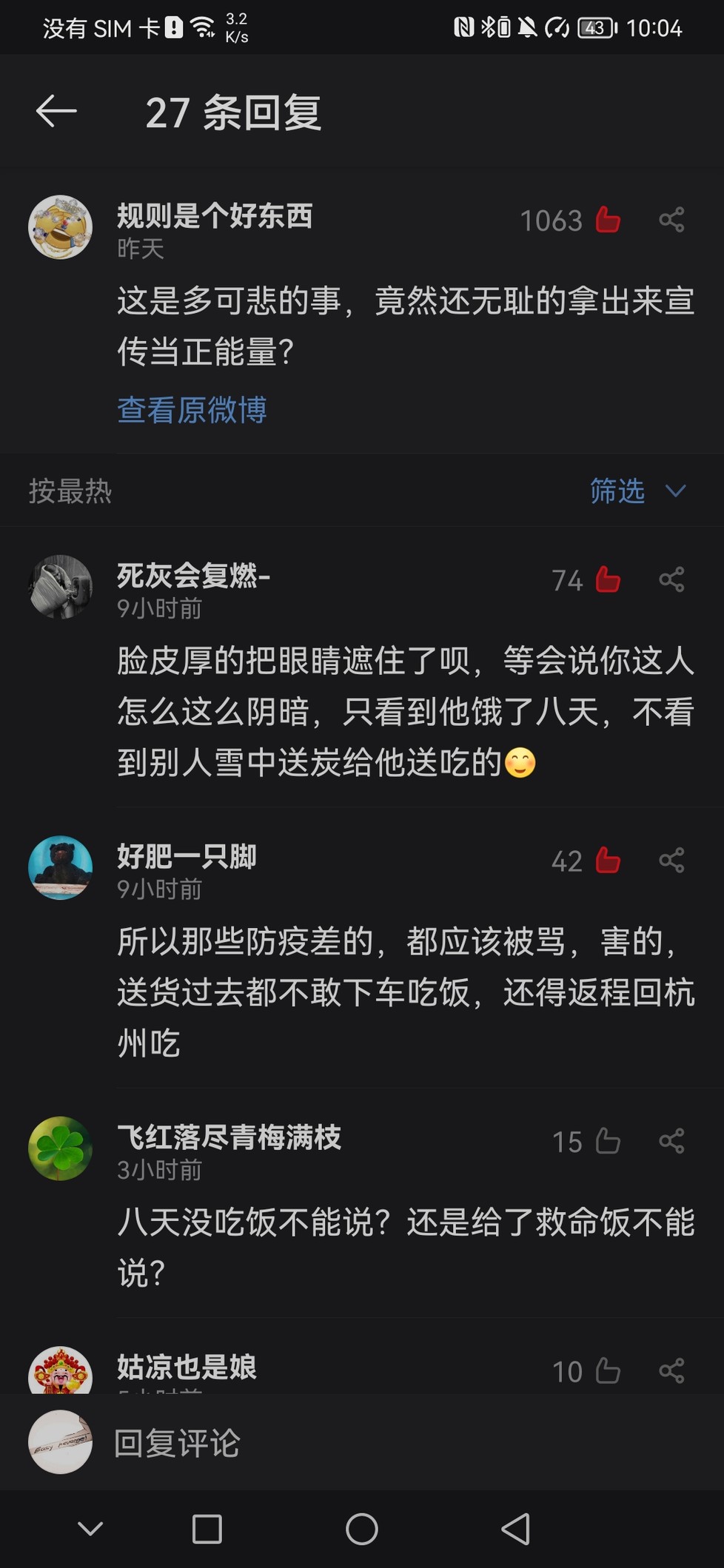
Task: Share the comment by 规则是个好东西
Action: 671,220
